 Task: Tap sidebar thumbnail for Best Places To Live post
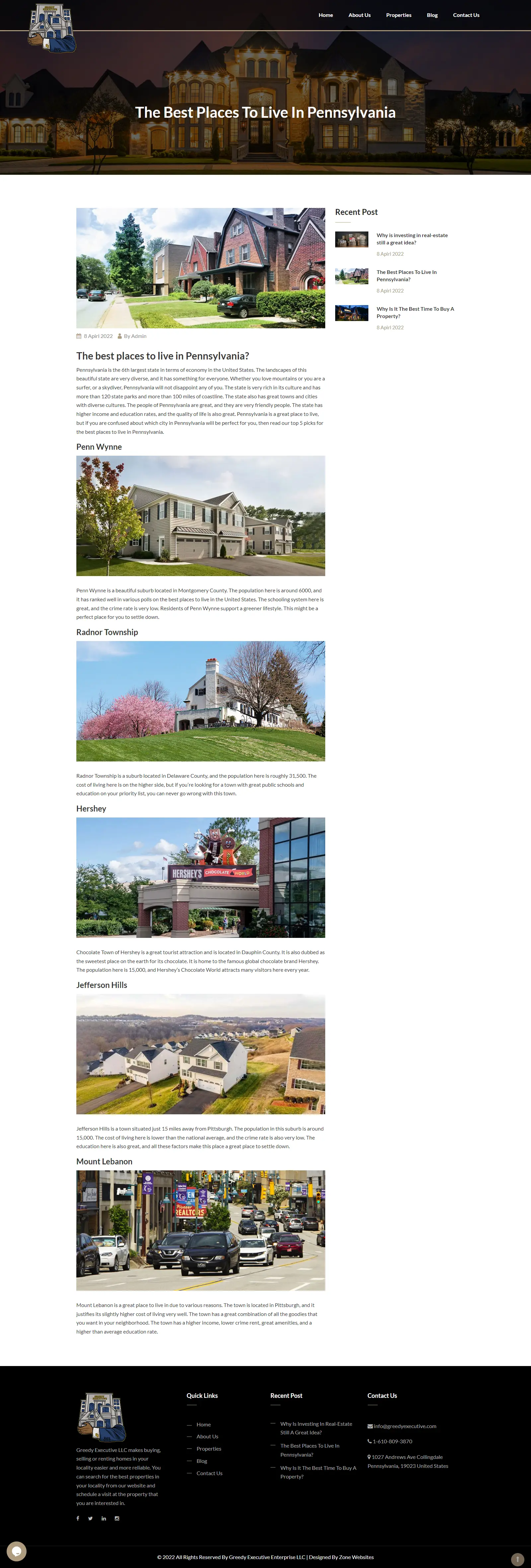(351, 276)
